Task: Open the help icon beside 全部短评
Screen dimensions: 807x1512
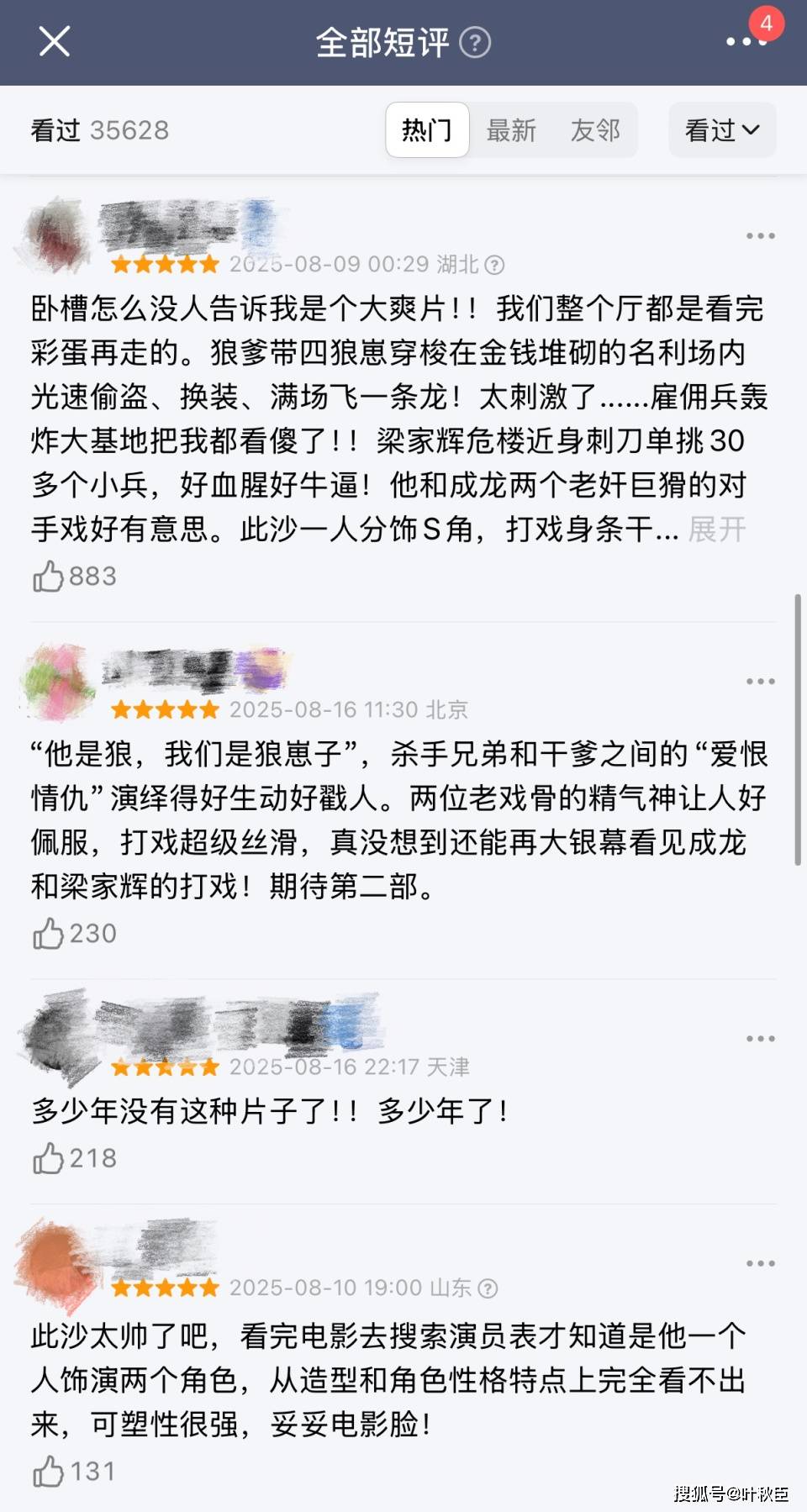Action: tap(476, 43)
